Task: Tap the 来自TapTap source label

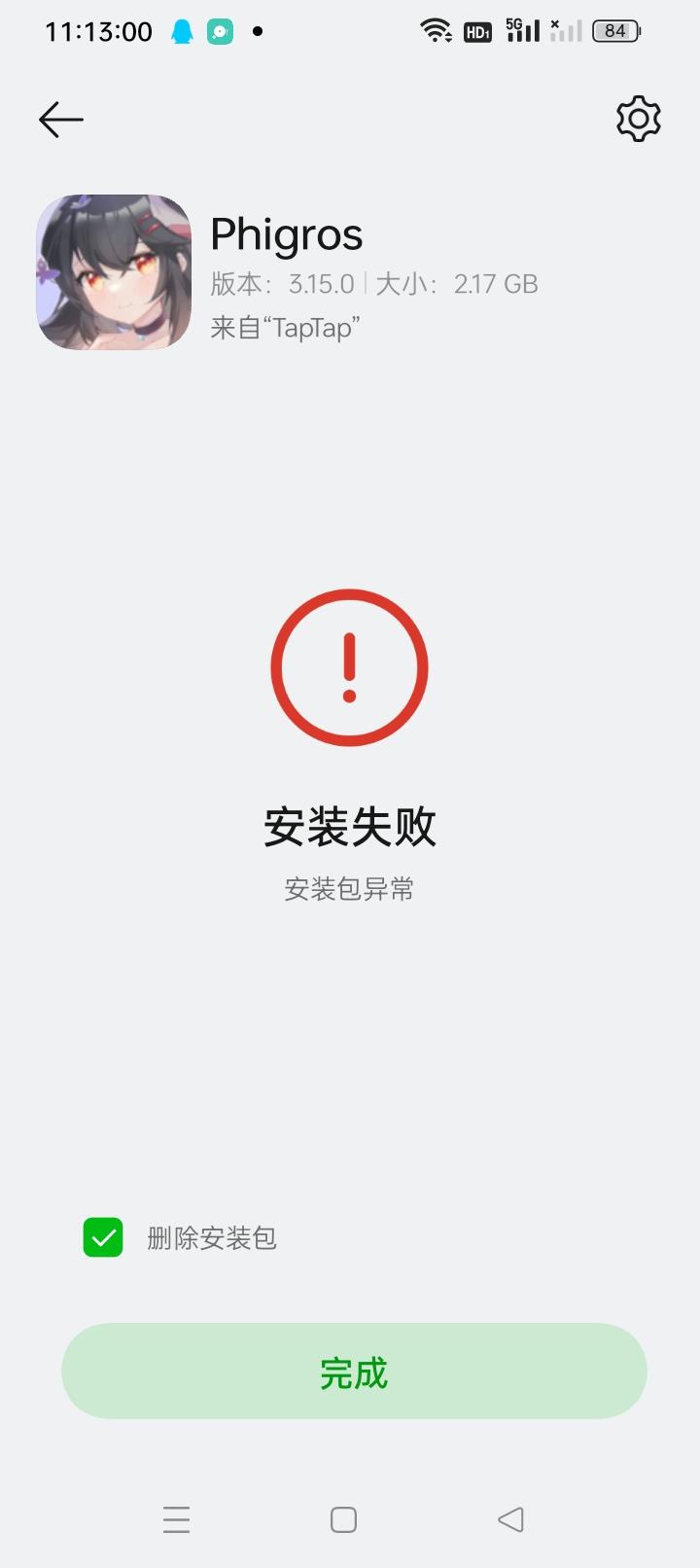Action: [x=286, y=328]
